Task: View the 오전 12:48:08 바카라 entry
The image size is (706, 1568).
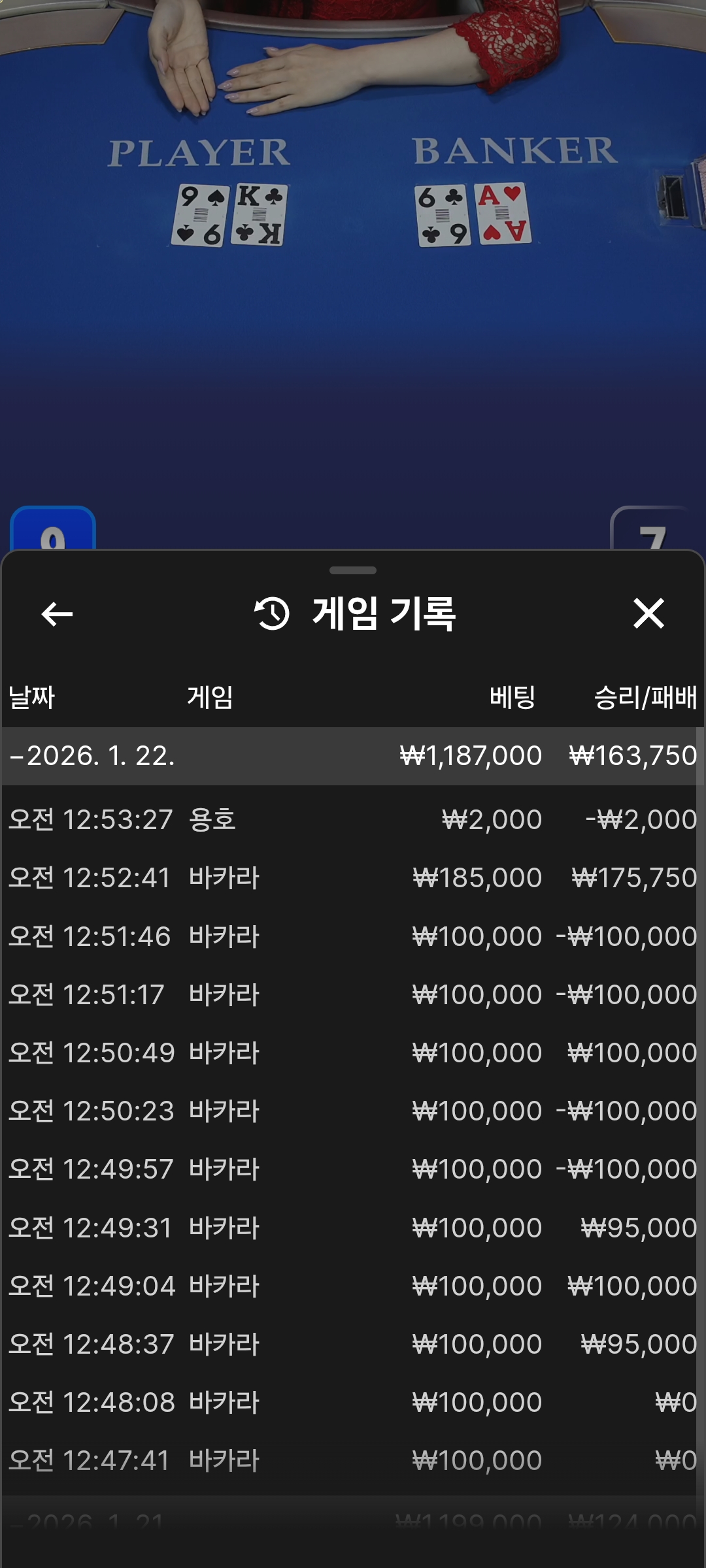Action: coord(352,1402)
